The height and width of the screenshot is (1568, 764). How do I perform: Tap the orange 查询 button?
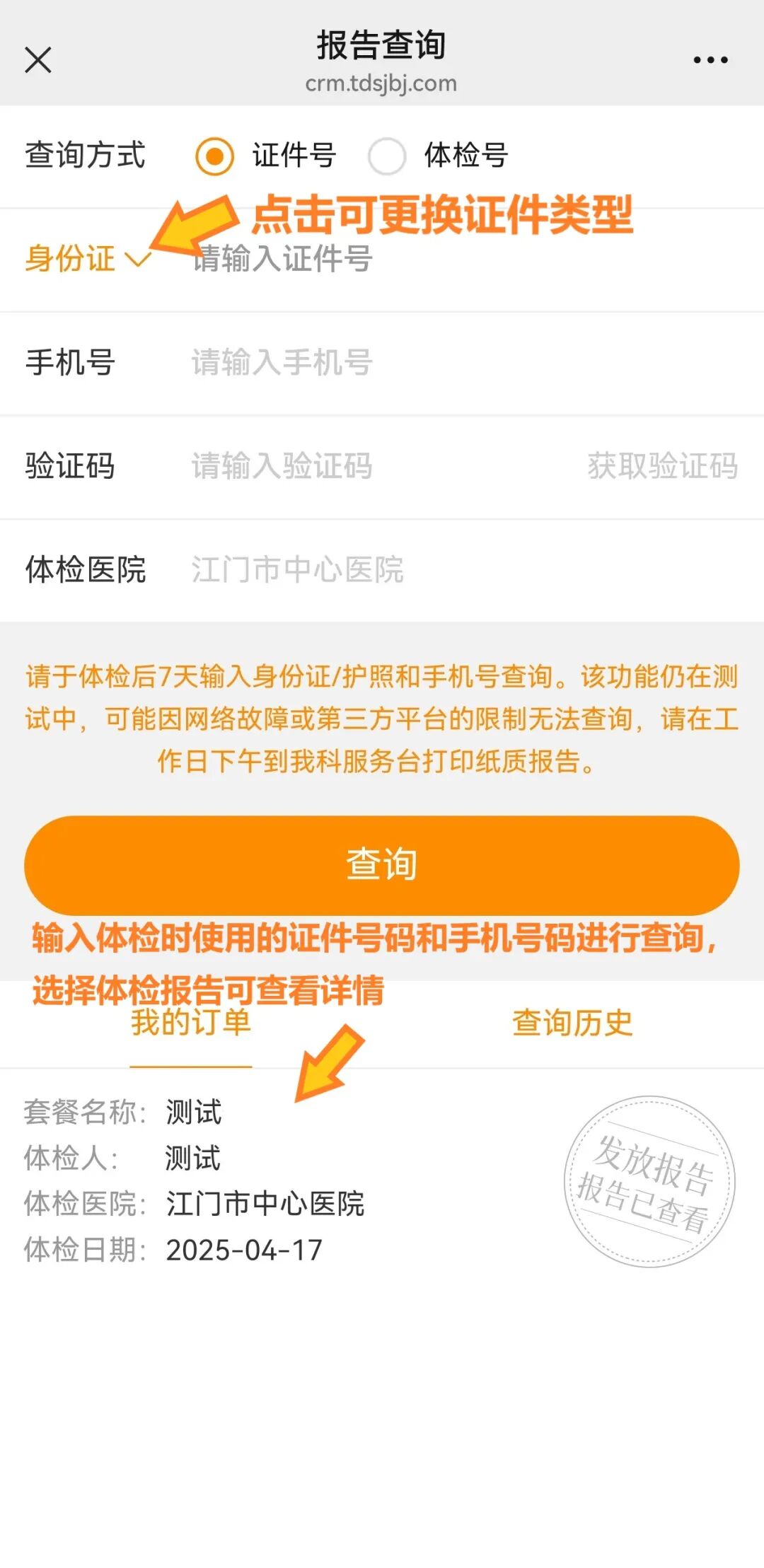coord(382,864)
